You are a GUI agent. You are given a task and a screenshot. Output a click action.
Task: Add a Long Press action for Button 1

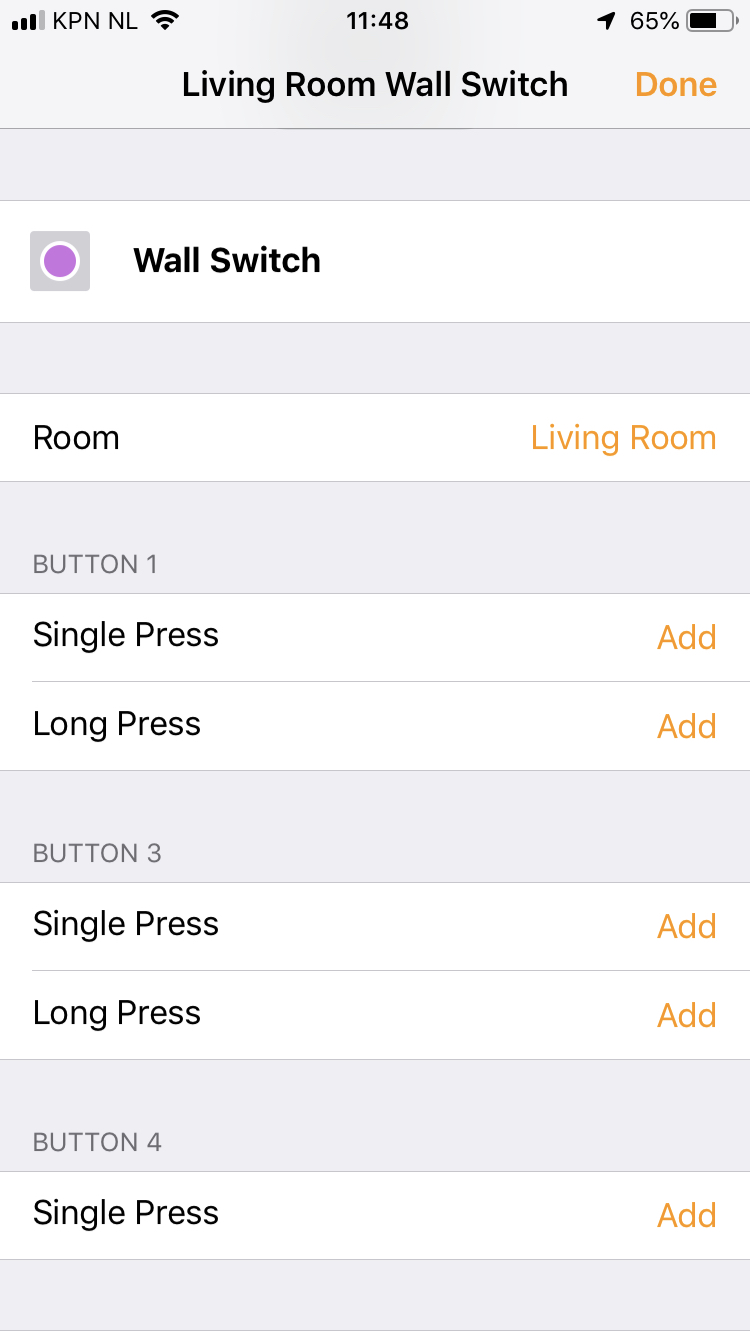point(686,726)
